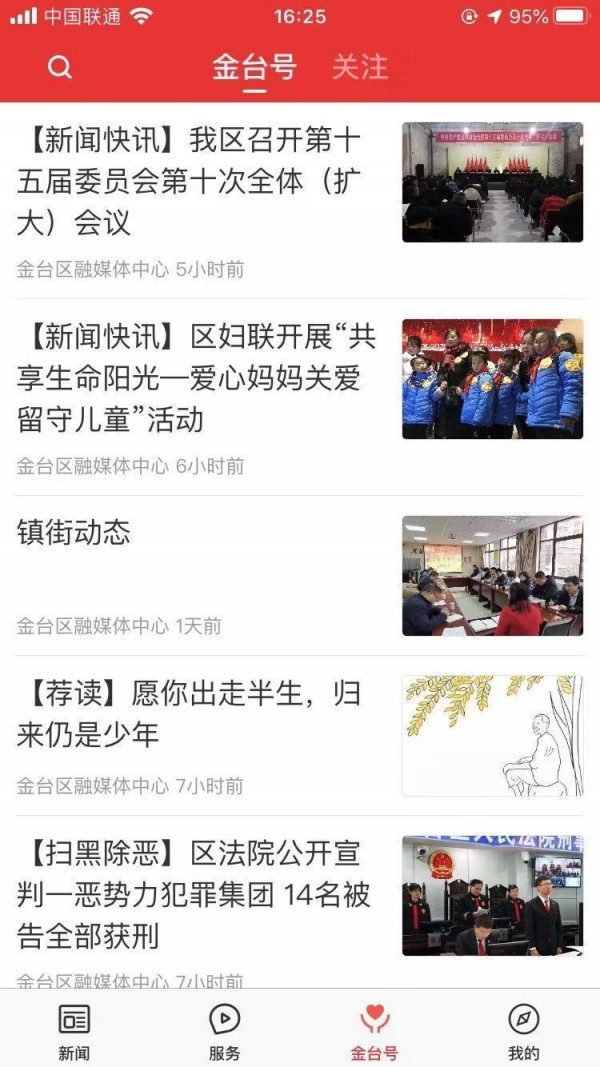
Task: Select the 金台号 bottom tab
Action: (374, 1030)
